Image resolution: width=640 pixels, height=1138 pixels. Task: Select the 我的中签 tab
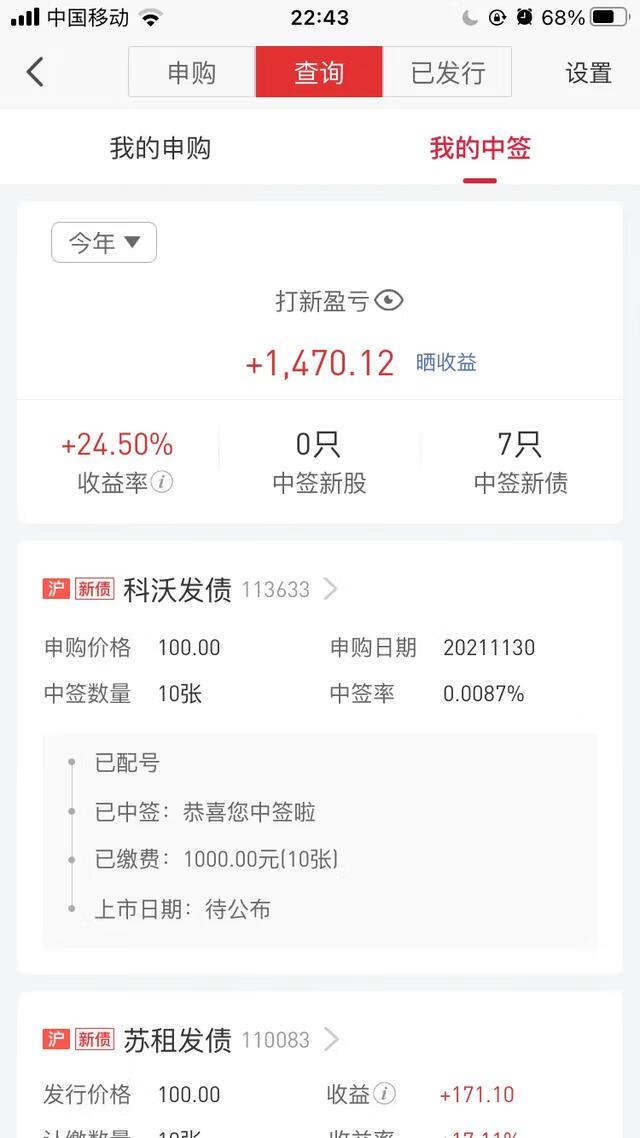(480, 148)
